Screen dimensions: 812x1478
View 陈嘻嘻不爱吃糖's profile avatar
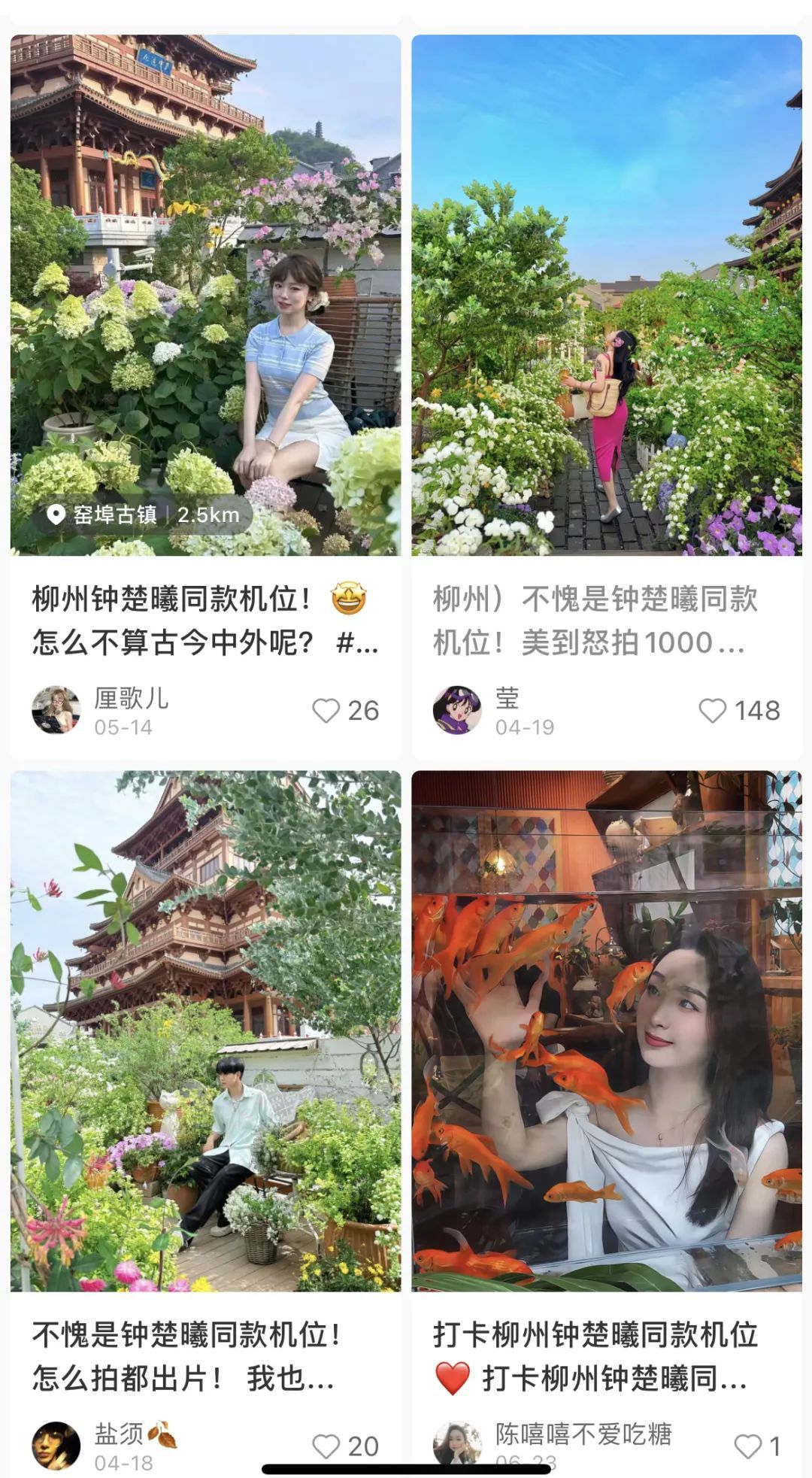click(x=456, y=1445)
